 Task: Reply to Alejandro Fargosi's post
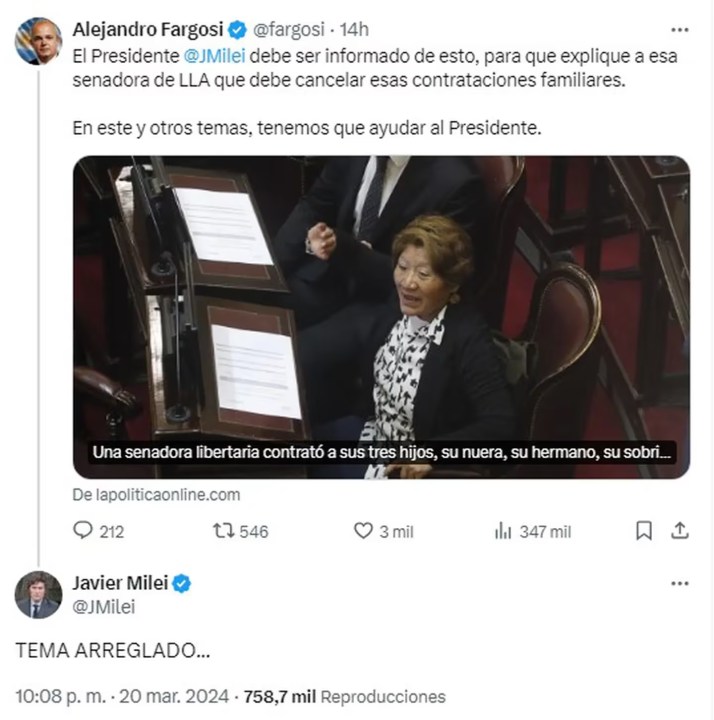84,531
